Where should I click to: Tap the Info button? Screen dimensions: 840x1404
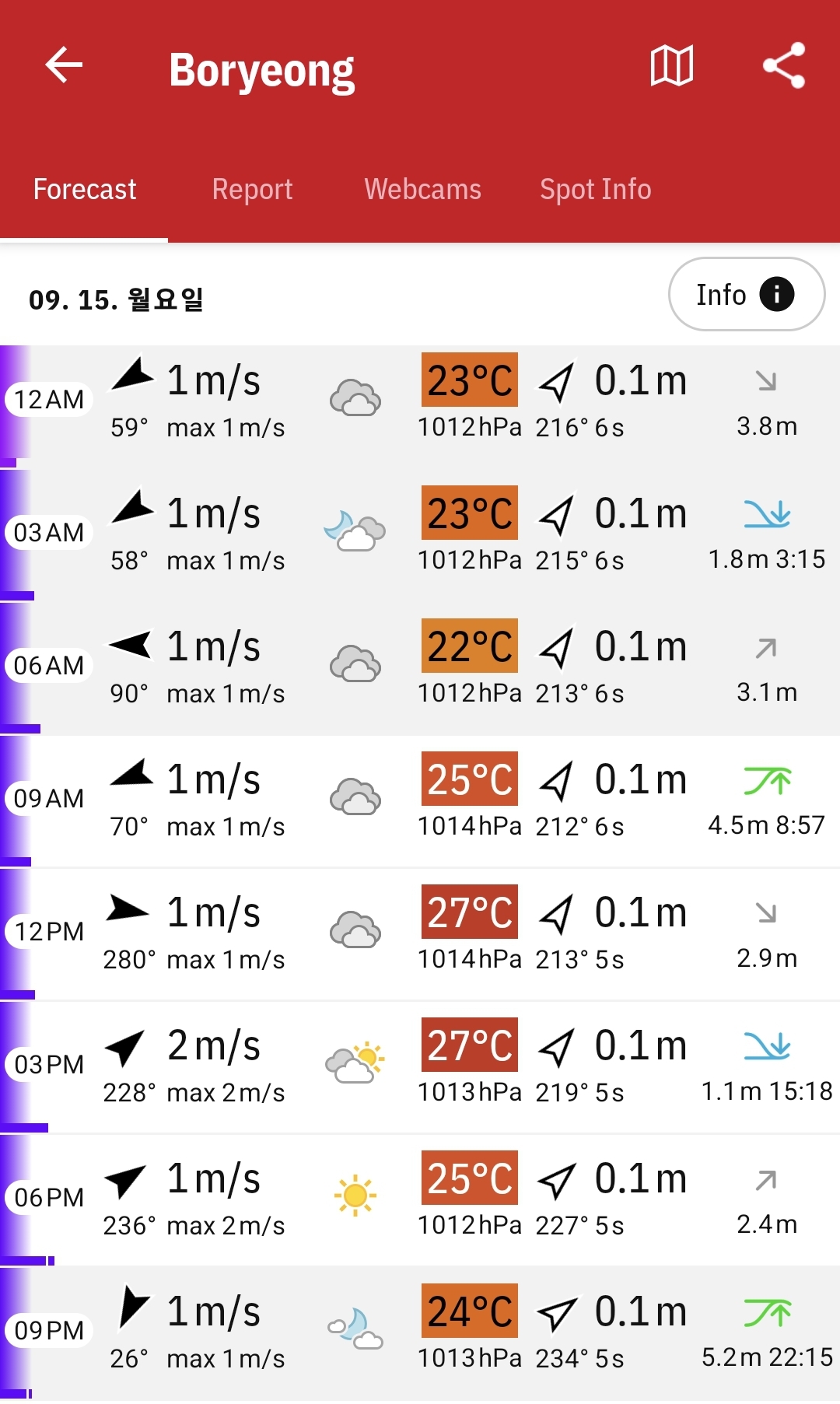(x=746, y=294)
